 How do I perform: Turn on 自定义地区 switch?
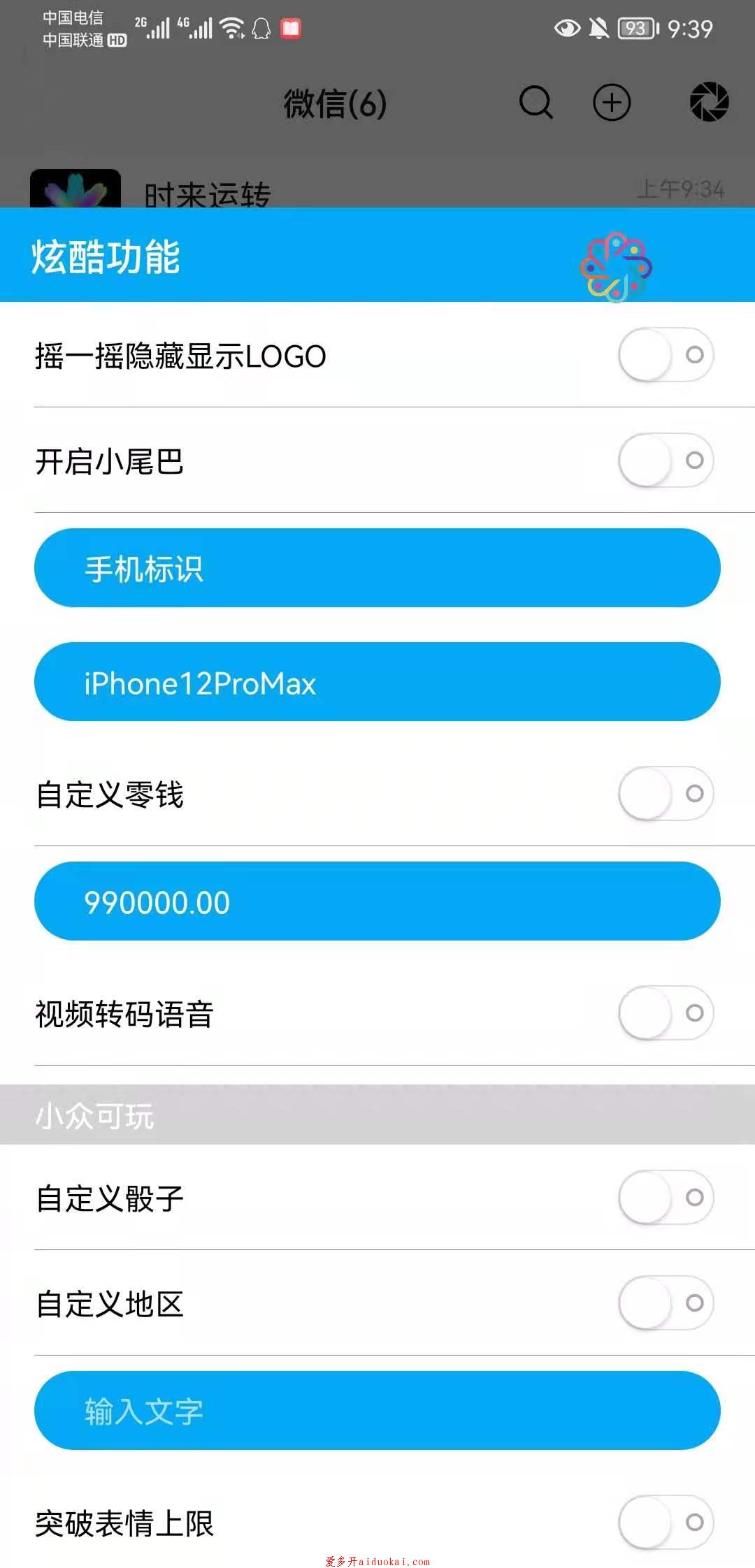tap(666, 1303)
